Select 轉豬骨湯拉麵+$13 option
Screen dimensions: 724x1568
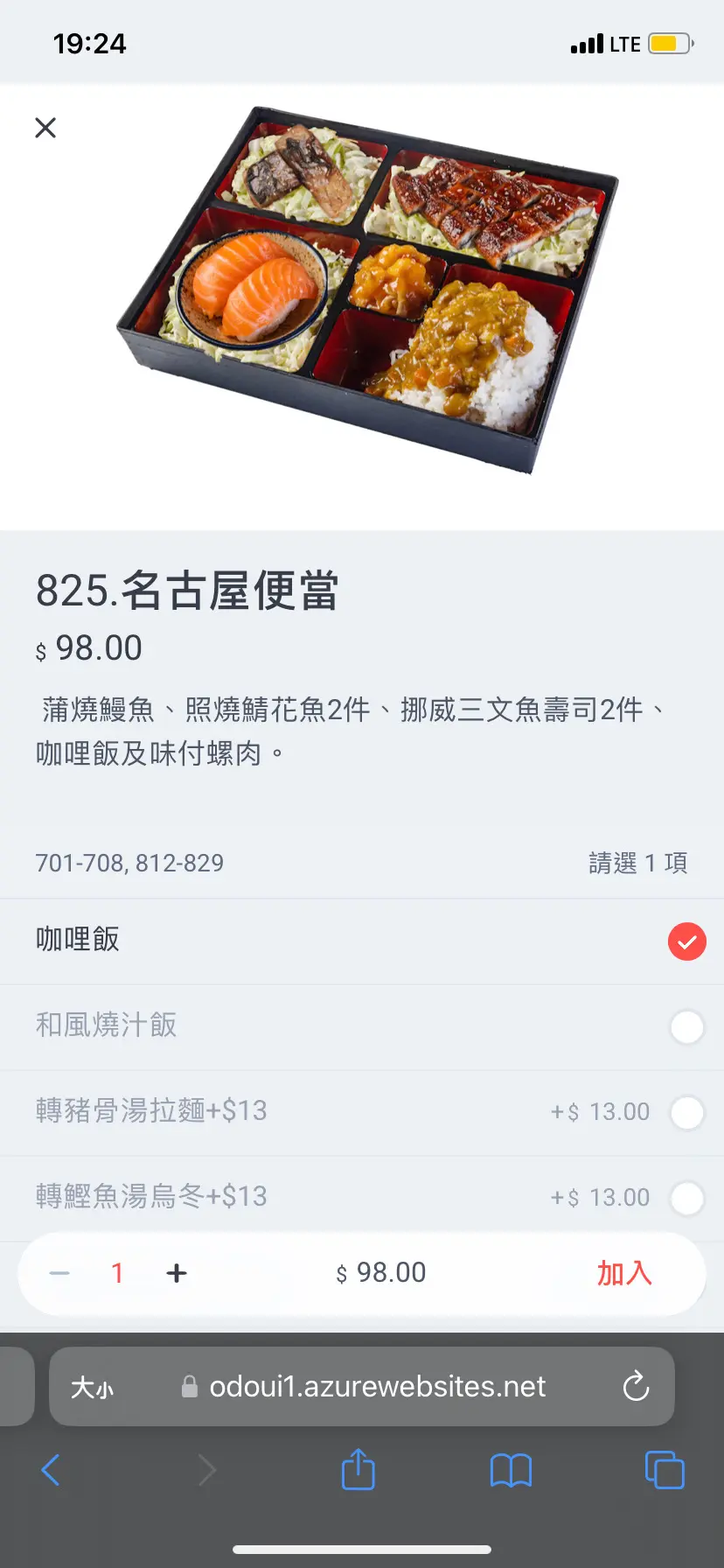click(x=686, y=1113)
